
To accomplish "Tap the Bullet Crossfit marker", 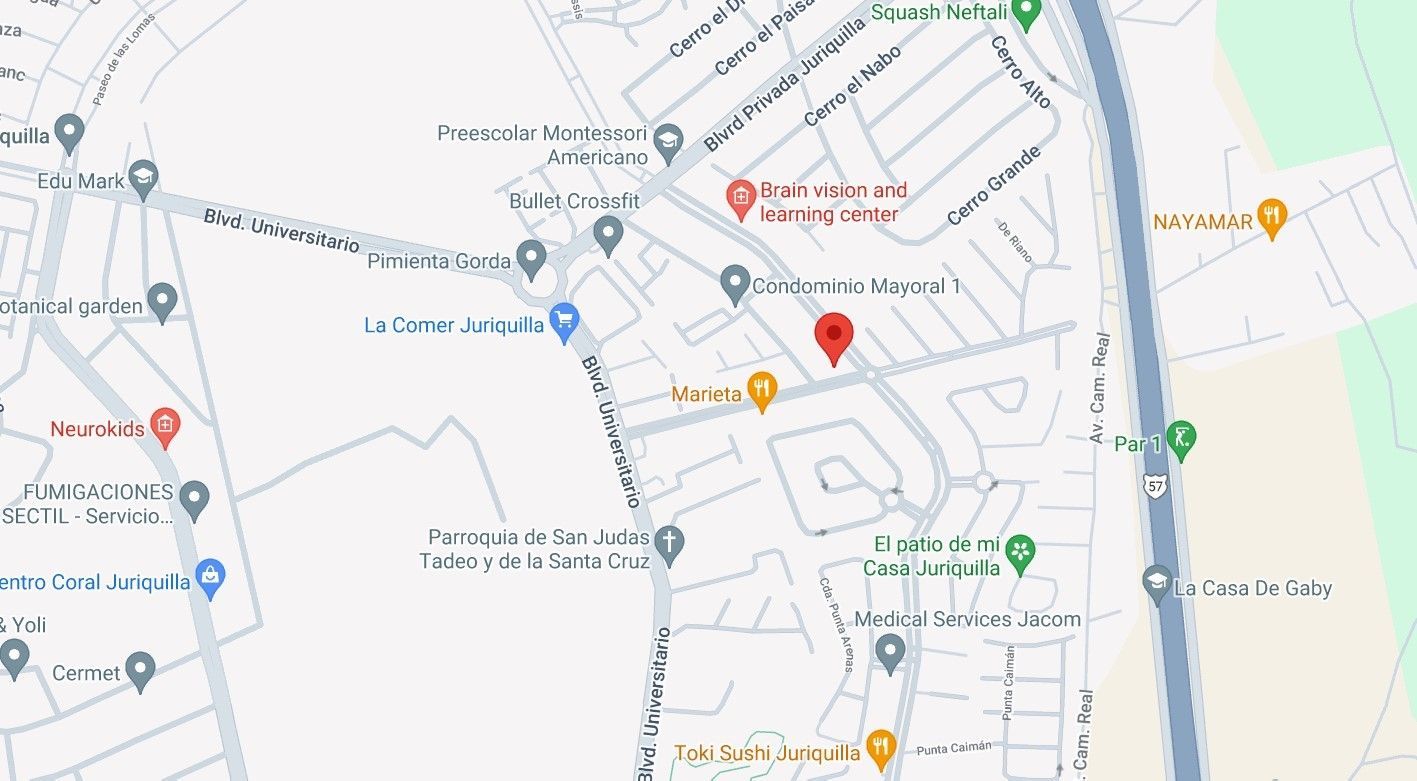I will click(608, 236).
